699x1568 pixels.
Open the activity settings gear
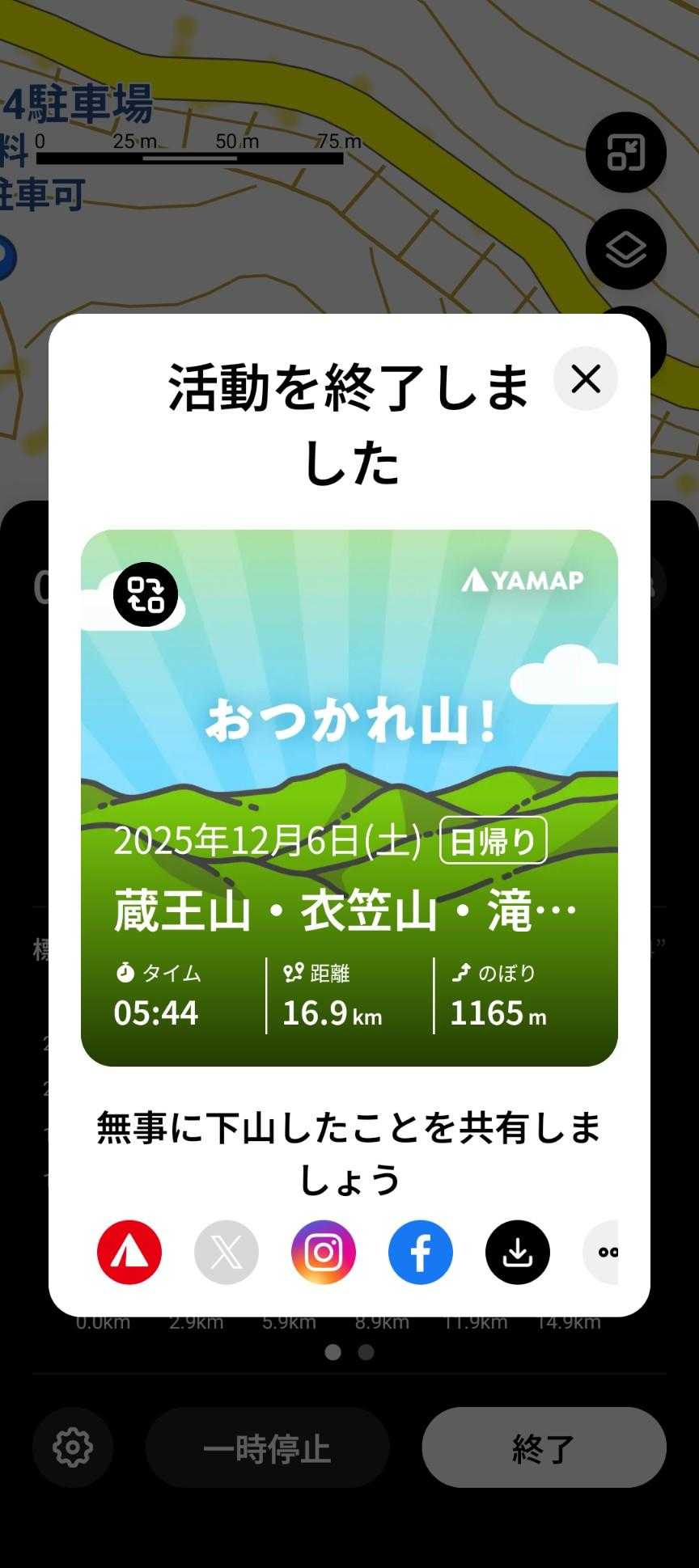tap(73, 1448)
